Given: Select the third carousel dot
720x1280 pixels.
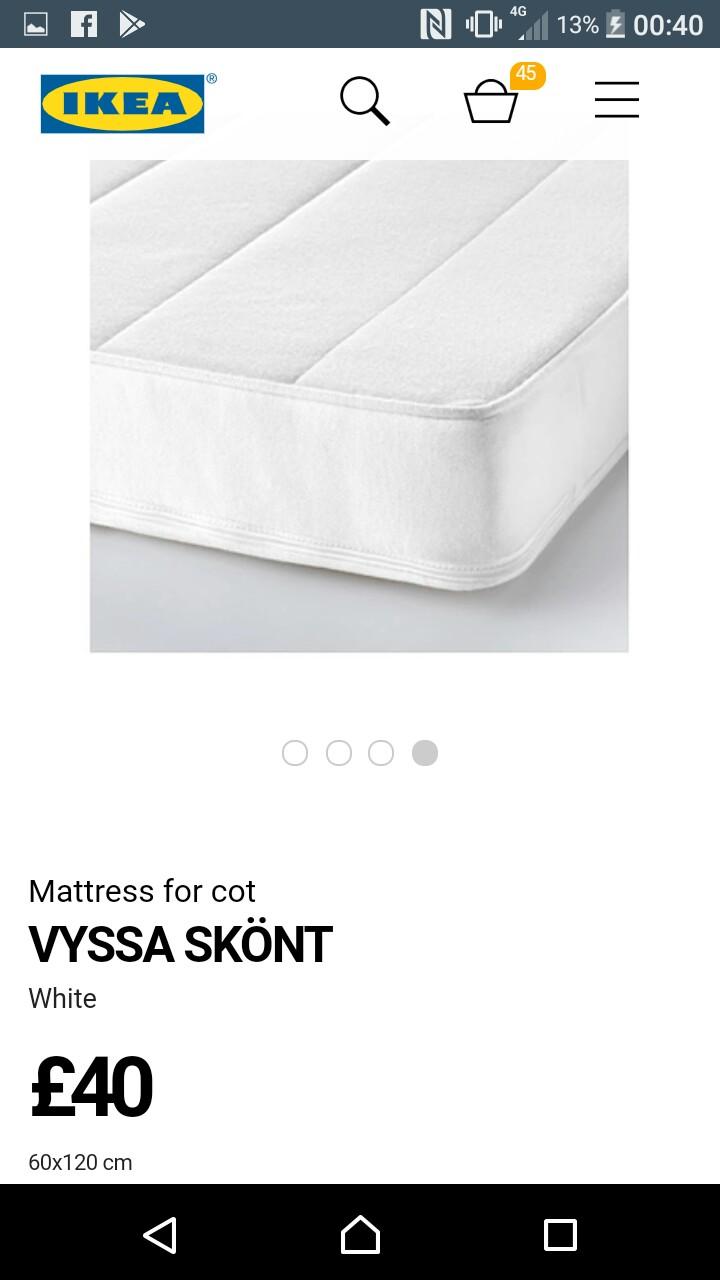Looking at the screenshot, I should [381, 753].
